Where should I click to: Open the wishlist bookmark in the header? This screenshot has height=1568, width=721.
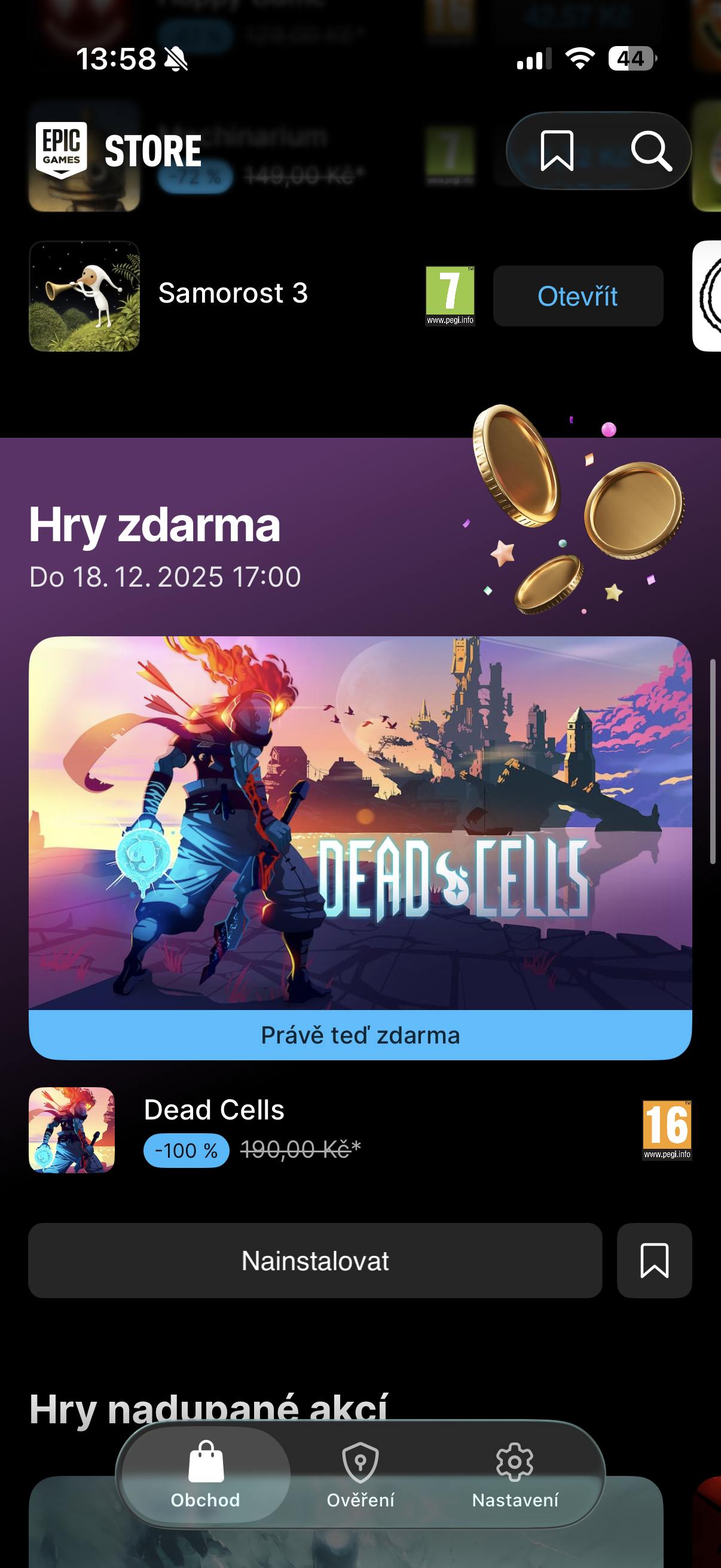(556, 150)
